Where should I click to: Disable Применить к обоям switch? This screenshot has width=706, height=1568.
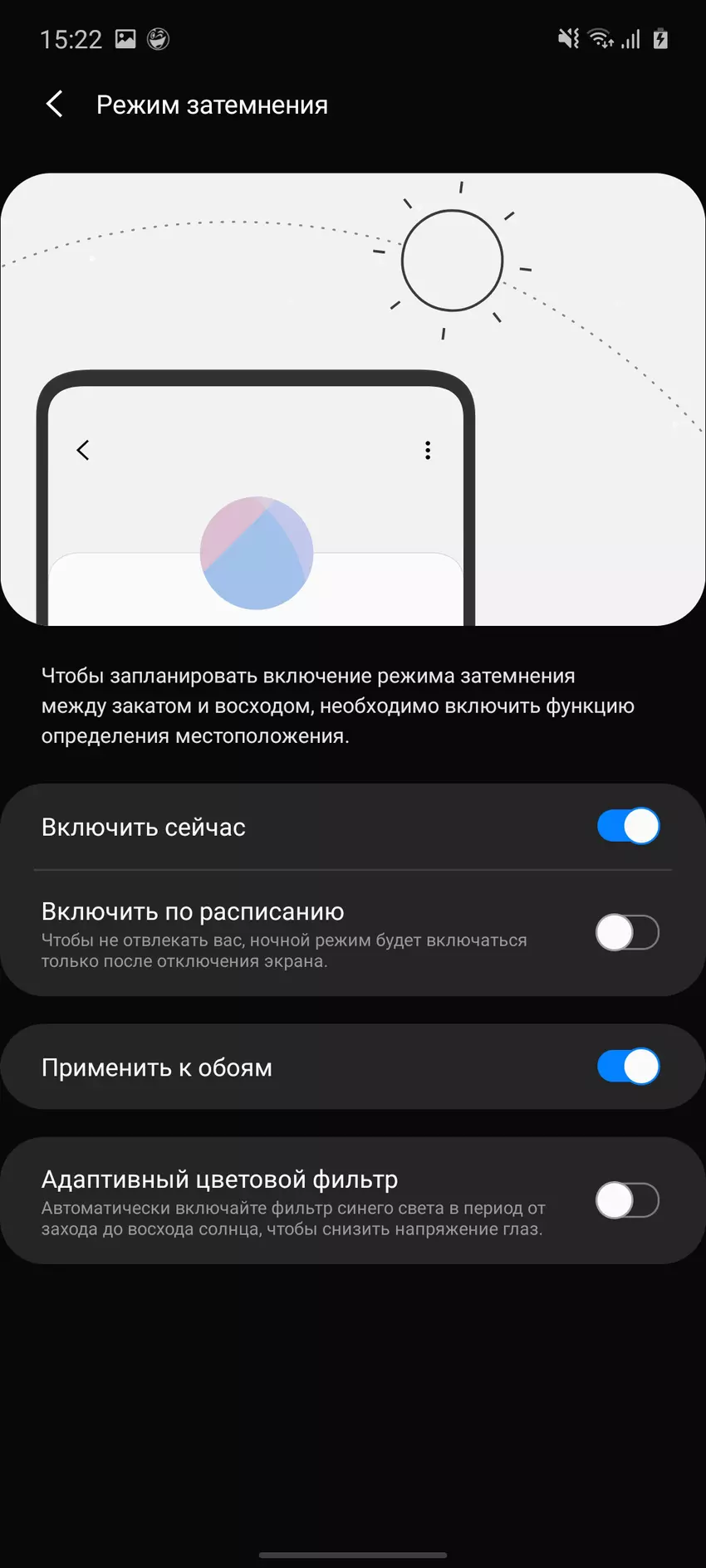(x=627, y=1067)
